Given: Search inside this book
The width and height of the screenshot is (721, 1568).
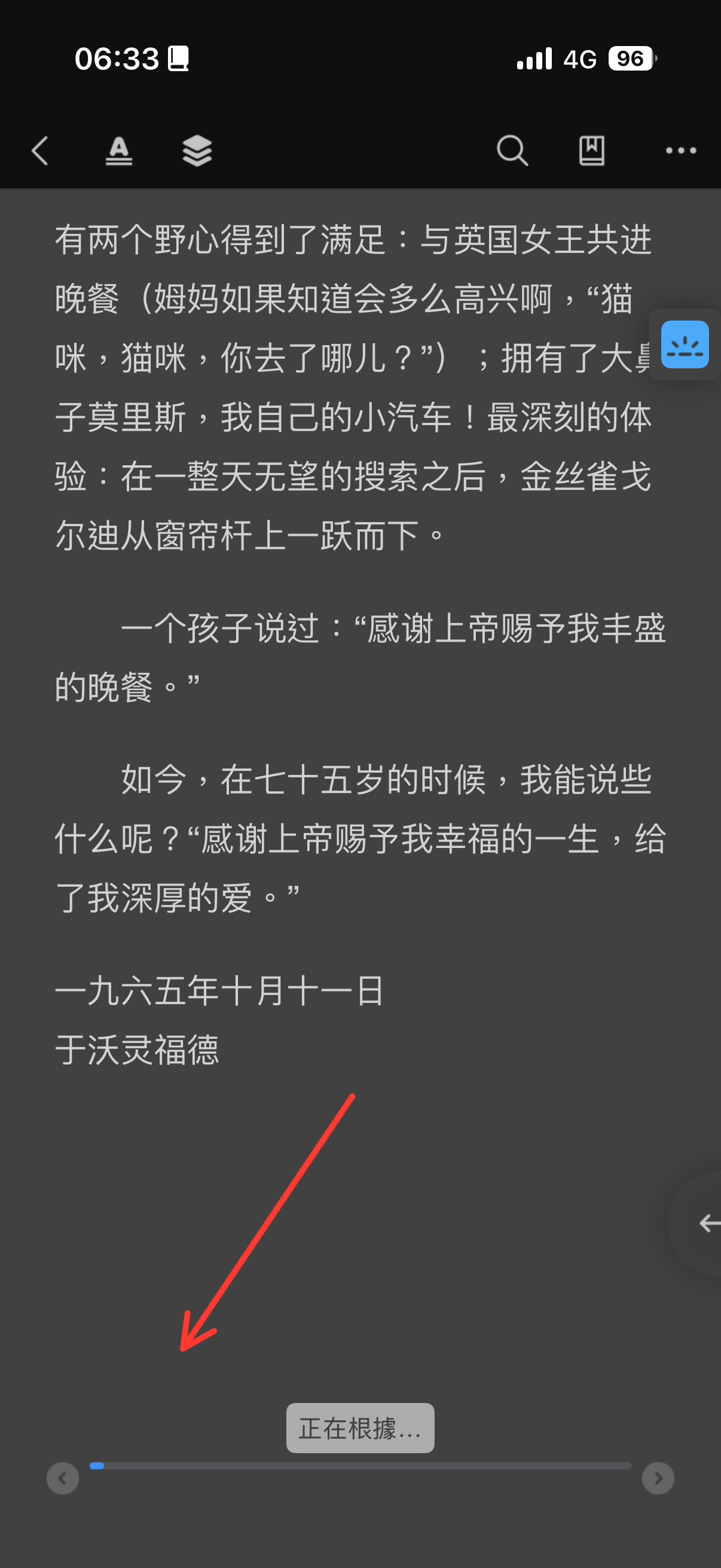Looking at the screenshot, I should click(512, 150).
